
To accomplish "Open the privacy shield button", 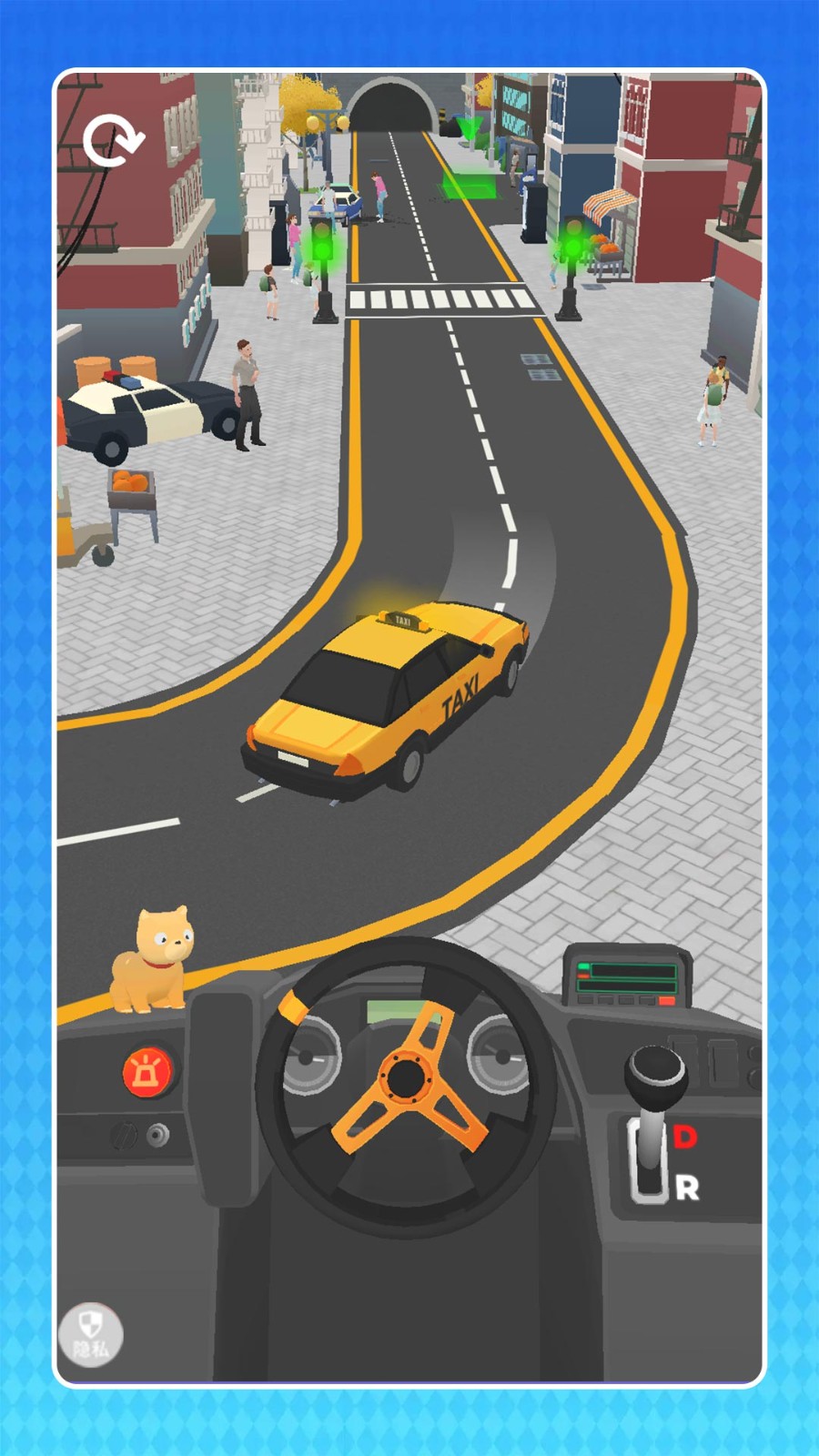I will point(91,1334).
